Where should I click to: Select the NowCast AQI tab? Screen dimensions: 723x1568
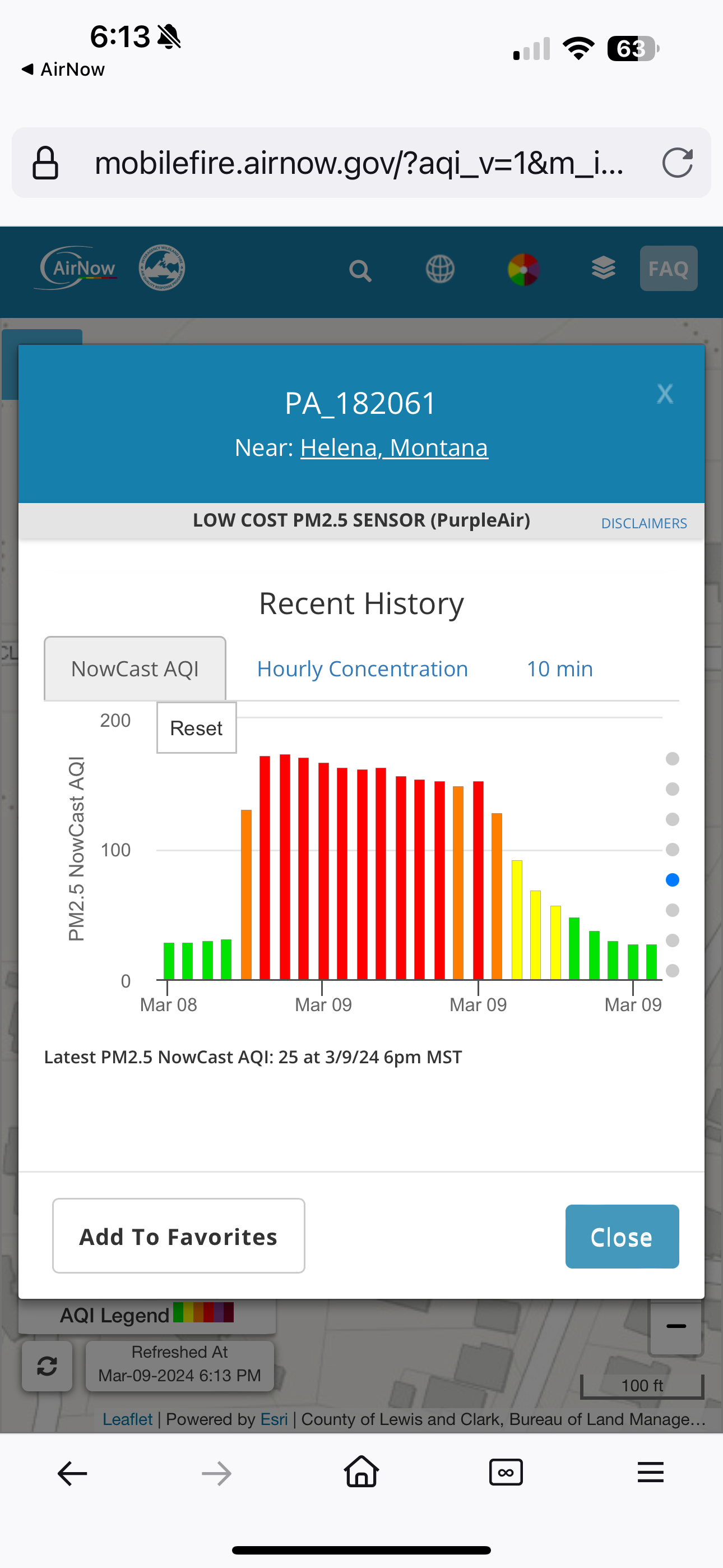coord(135,668)
